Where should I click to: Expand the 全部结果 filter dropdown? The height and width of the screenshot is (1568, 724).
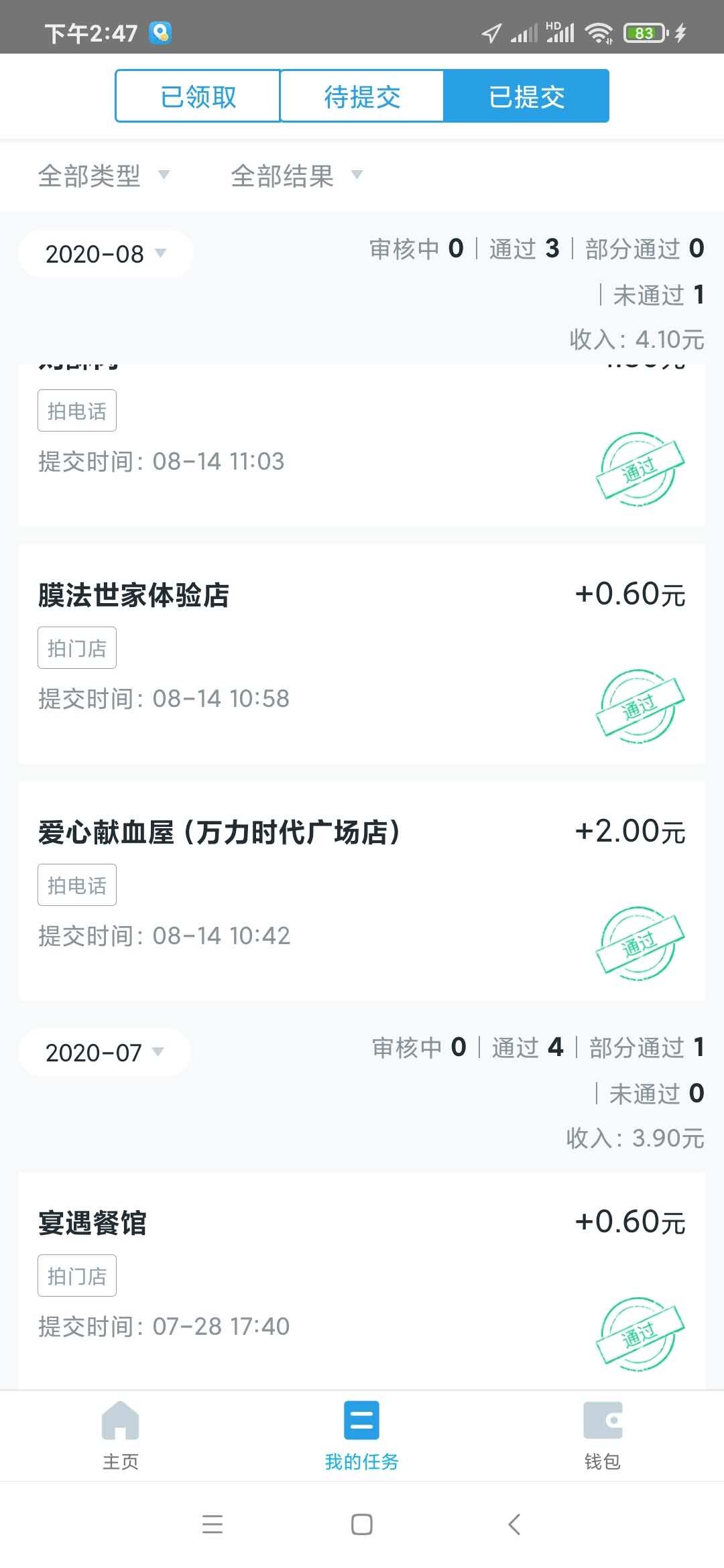(296, 176)
